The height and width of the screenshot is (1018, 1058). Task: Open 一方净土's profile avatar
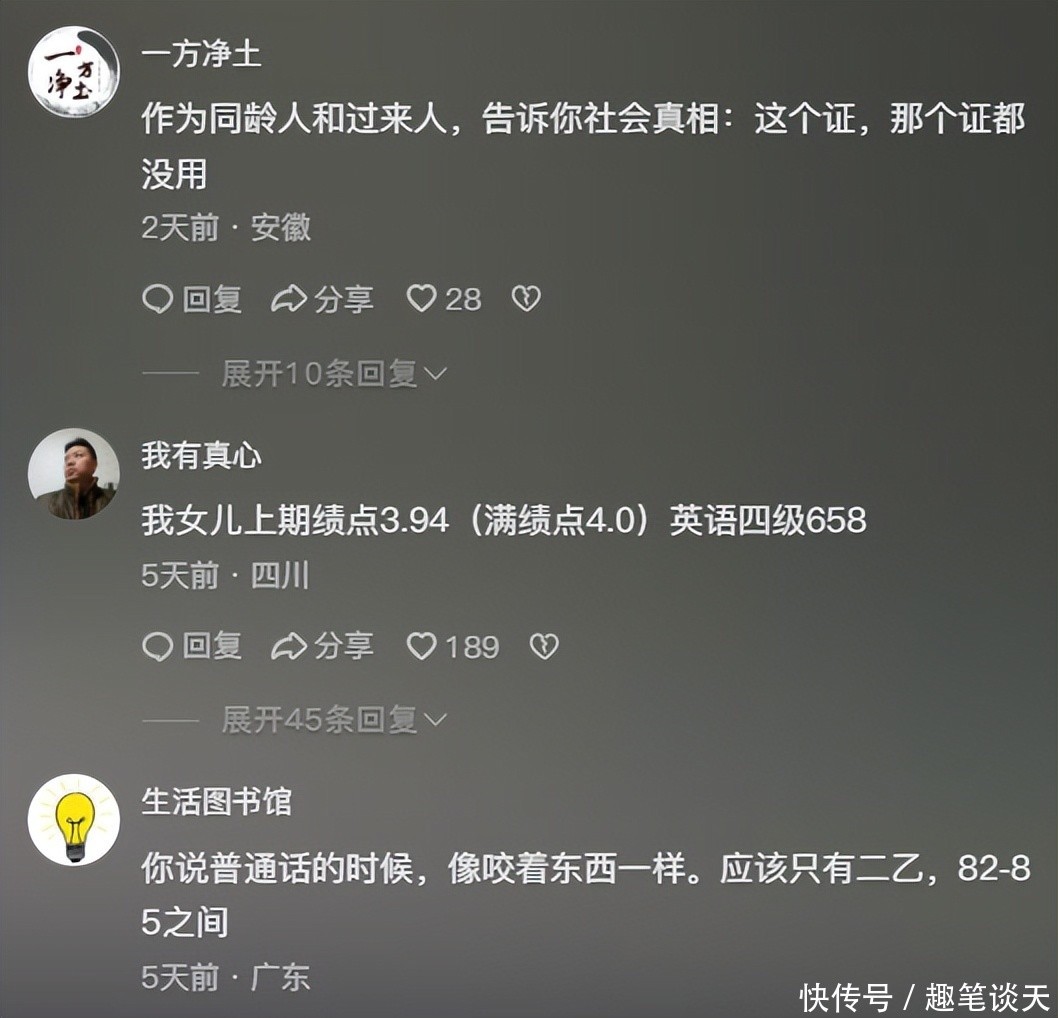coord(74,72)
